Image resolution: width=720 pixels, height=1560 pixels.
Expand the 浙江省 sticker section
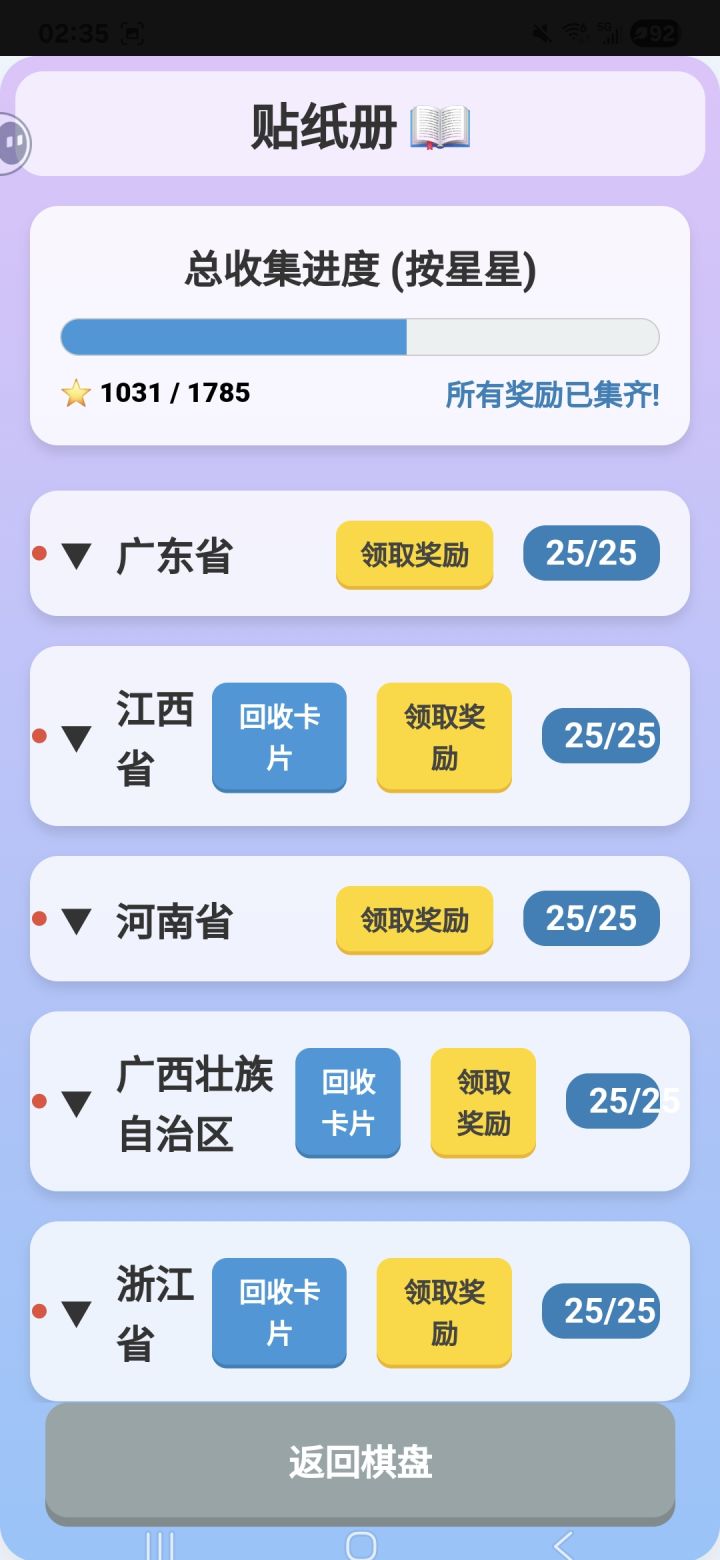click(78, 1313)
